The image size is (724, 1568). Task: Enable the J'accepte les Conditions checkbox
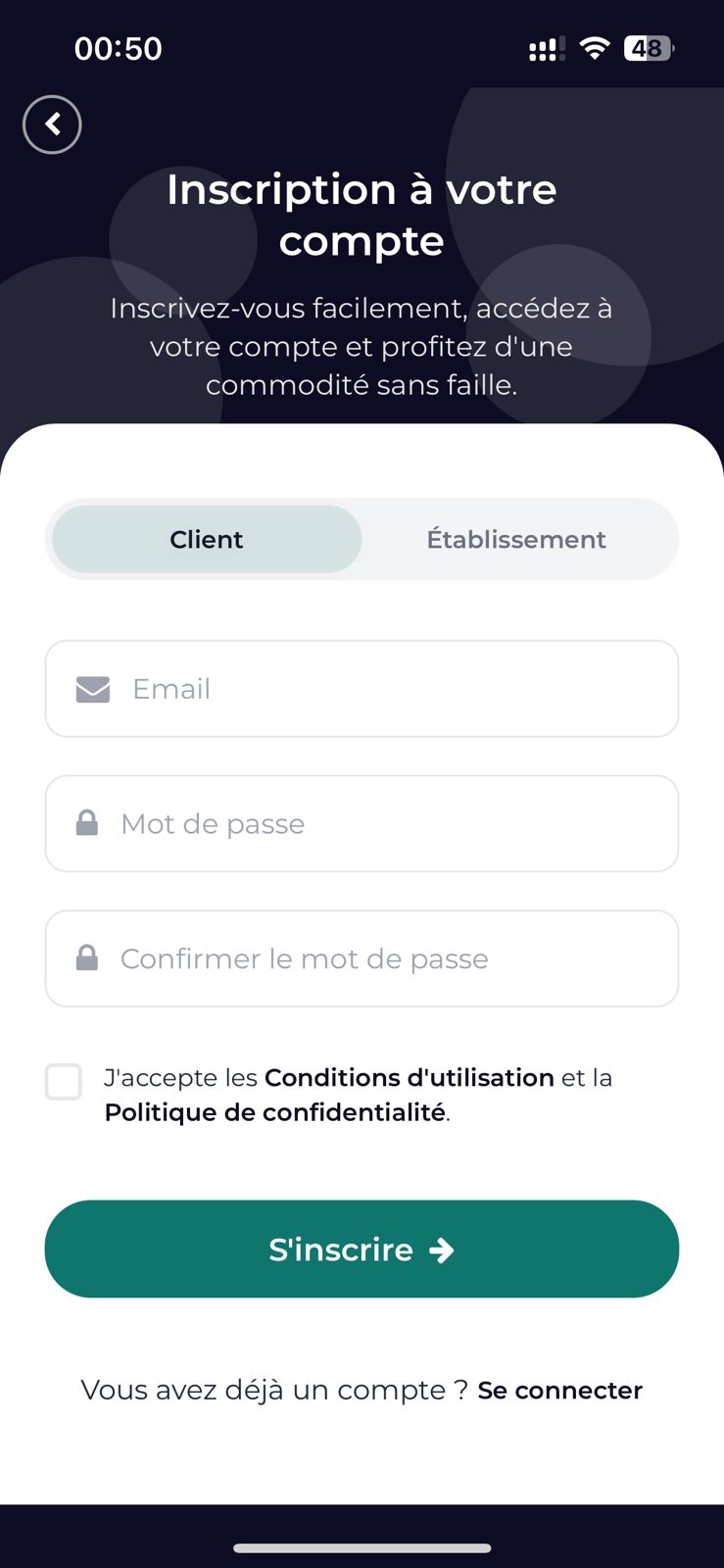63,1082
